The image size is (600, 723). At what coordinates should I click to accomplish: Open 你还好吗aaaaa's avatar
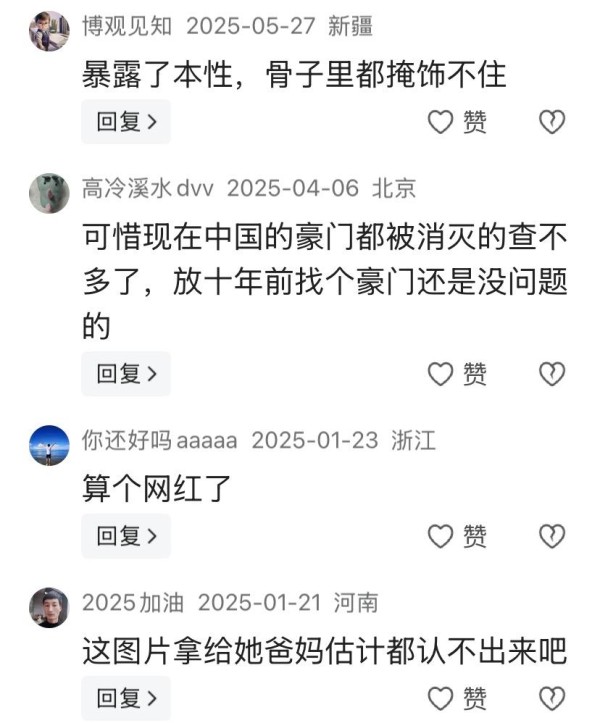click(49, 444)
